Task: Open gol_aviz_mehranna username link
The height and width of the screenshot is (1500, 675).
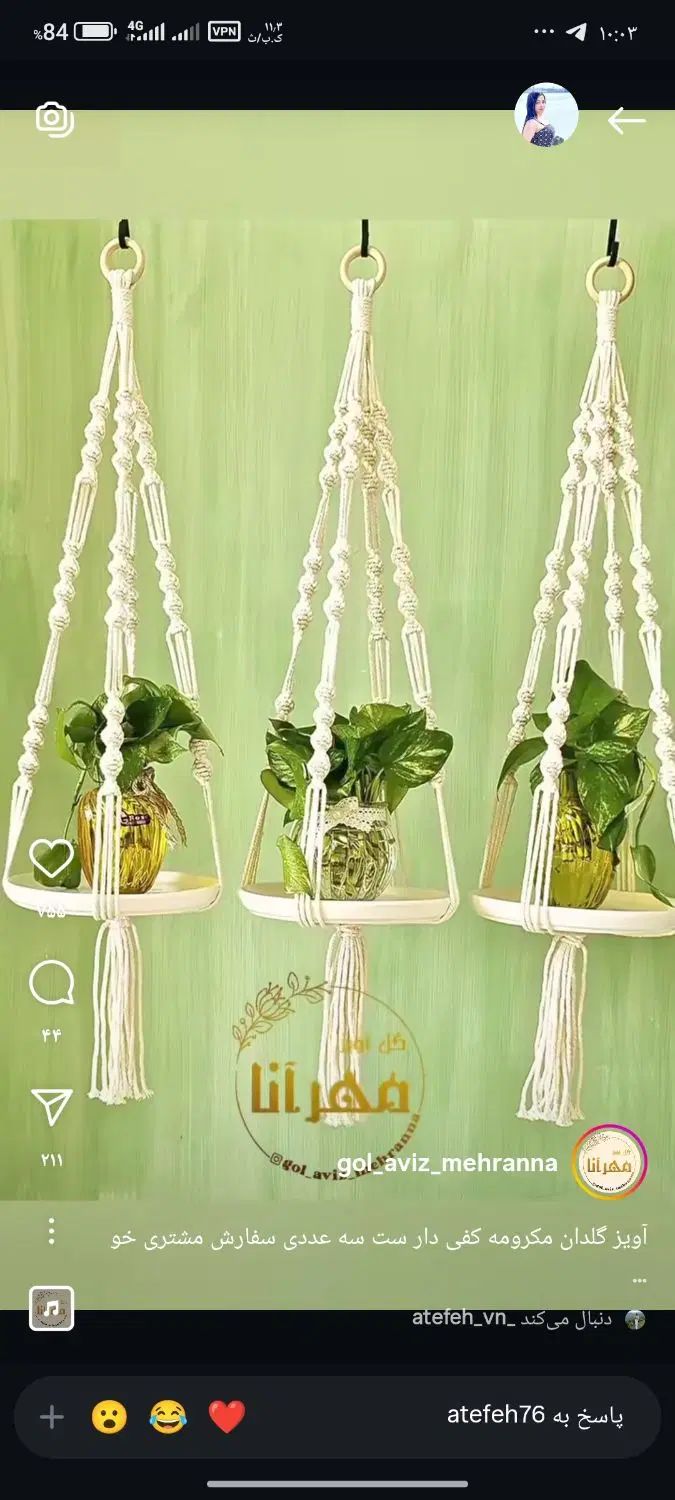Action: 447,1163
